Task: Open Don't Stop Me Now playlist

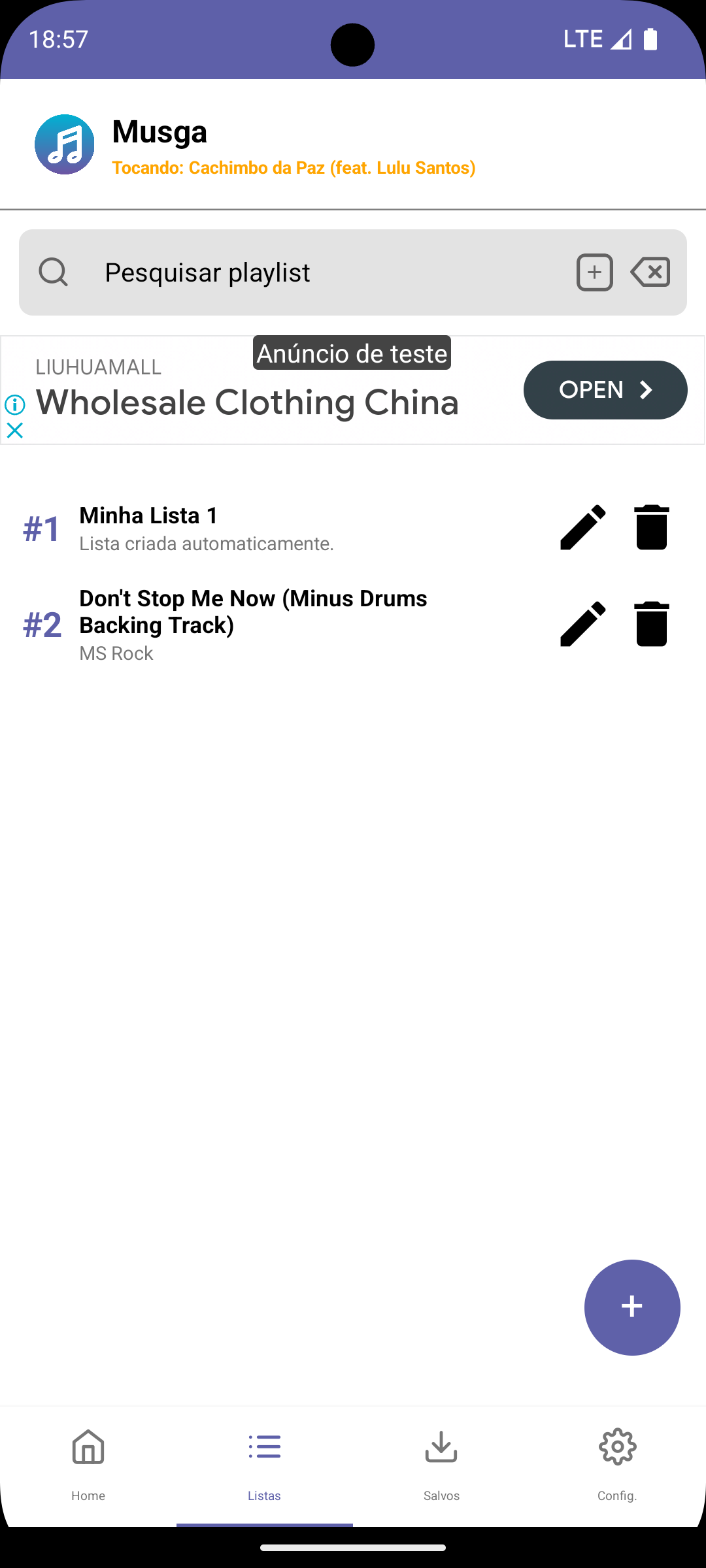Action: tap(261, 624)
